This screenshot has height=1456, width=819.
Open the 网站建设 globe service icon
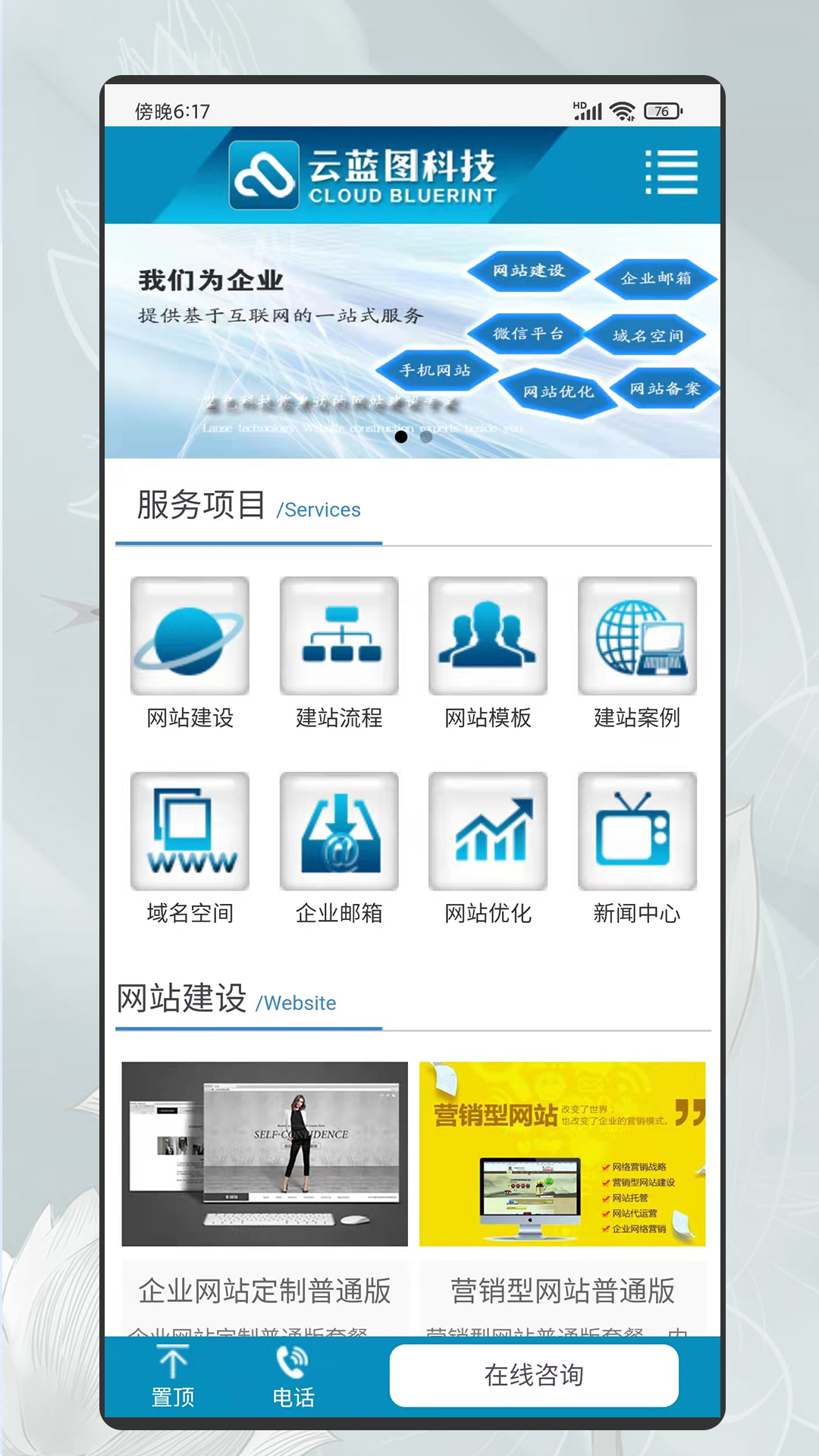(189, 637)
